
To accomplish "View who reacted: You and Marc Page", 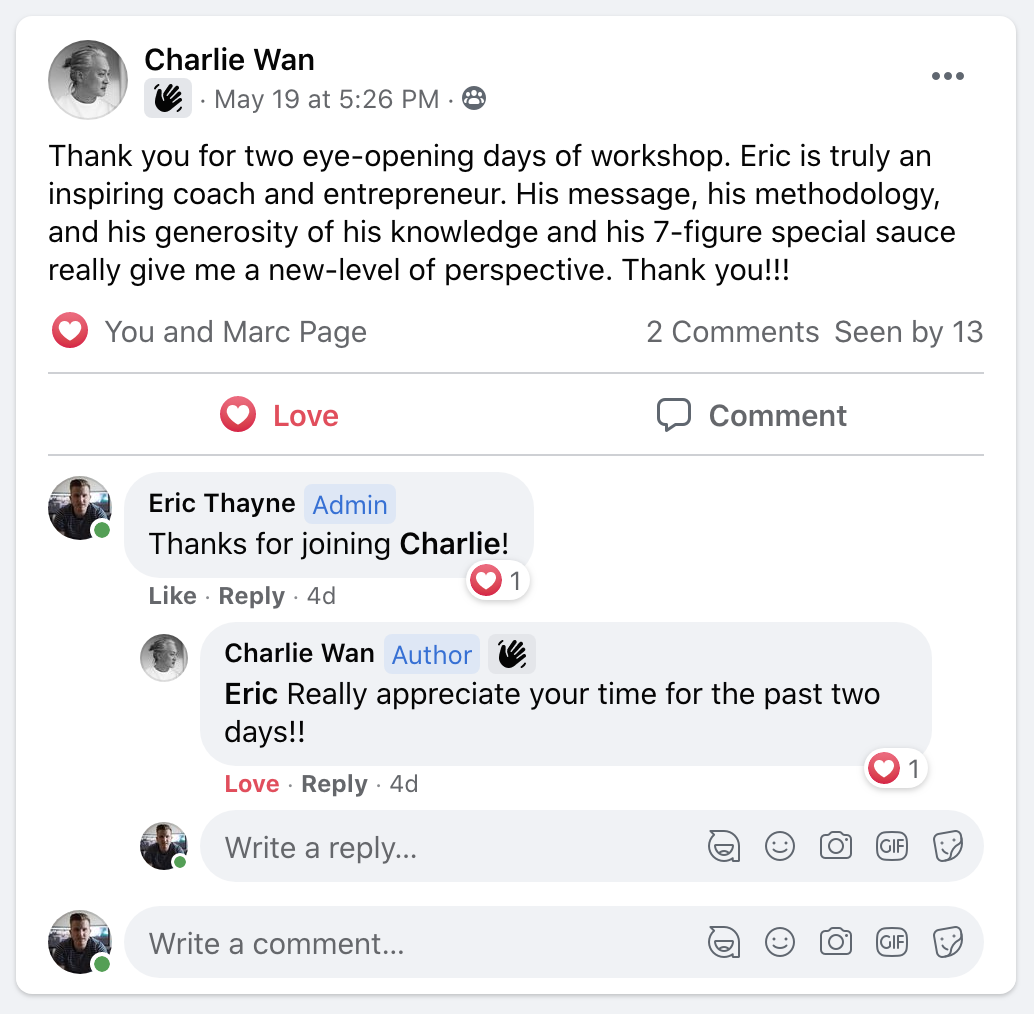I will tap(235, 332).
